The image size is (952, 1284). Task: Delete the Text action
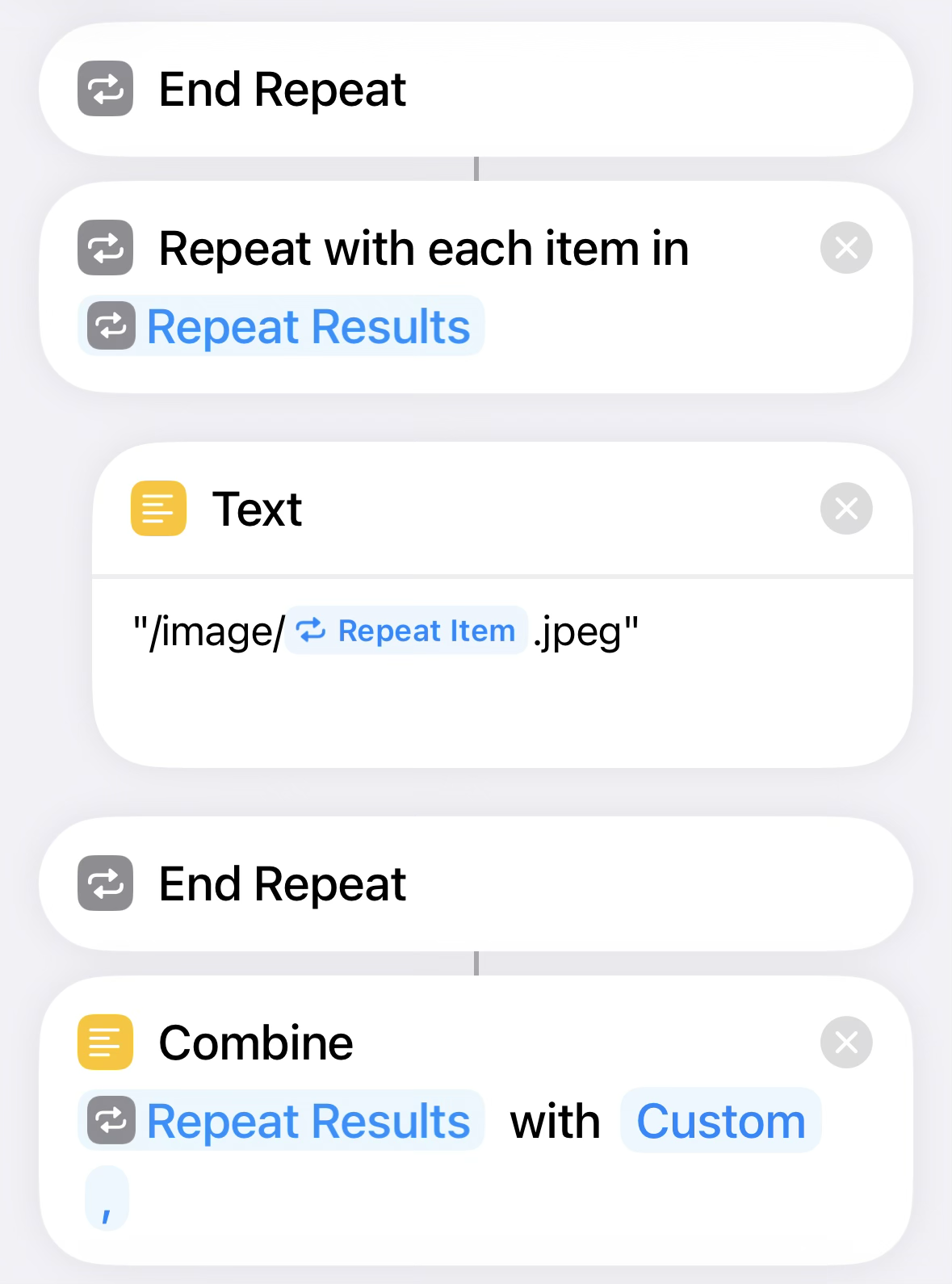845,509
